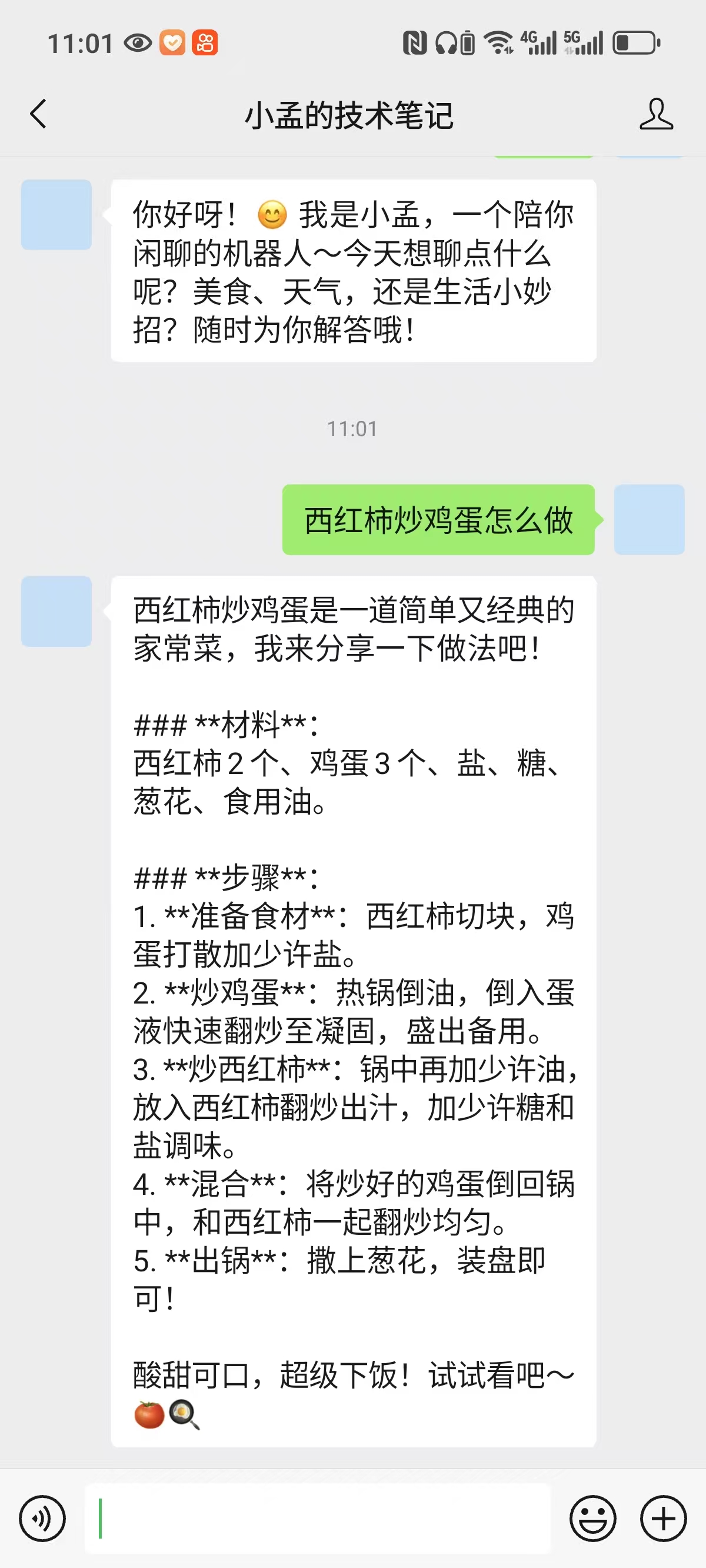Screen dimensions: 706x1568
Task: Tap my avatar beside 西红柿炒鸡蛋怎么做
Action: (x=649, y=519)
